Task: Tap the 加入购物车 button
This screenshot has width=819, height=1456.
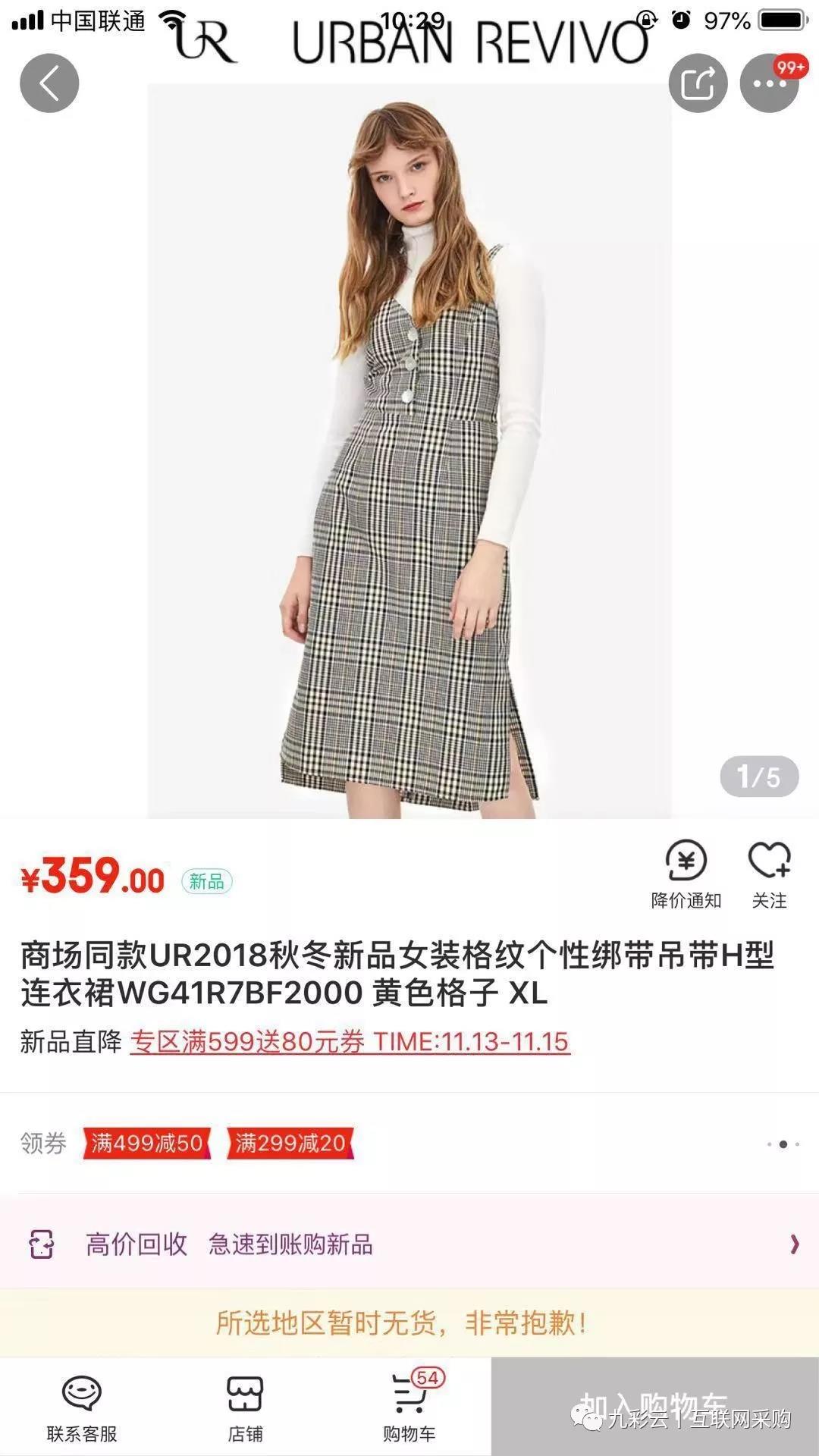Action: pyautogui.click(x=654, y=1407)
